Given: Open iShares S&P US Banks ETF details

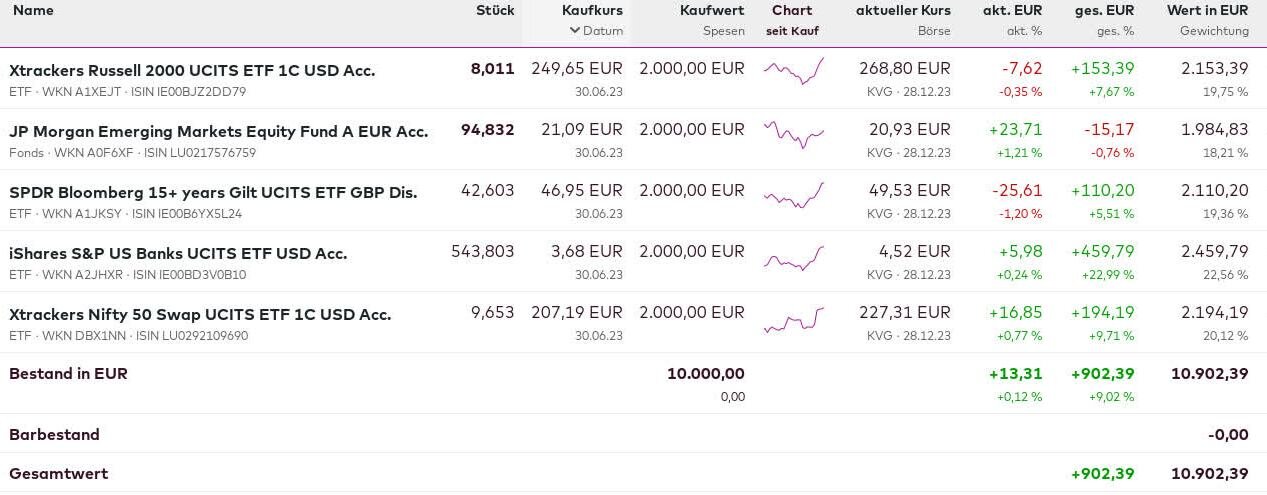Looking at the screenshot, I should tap(178, 254).
